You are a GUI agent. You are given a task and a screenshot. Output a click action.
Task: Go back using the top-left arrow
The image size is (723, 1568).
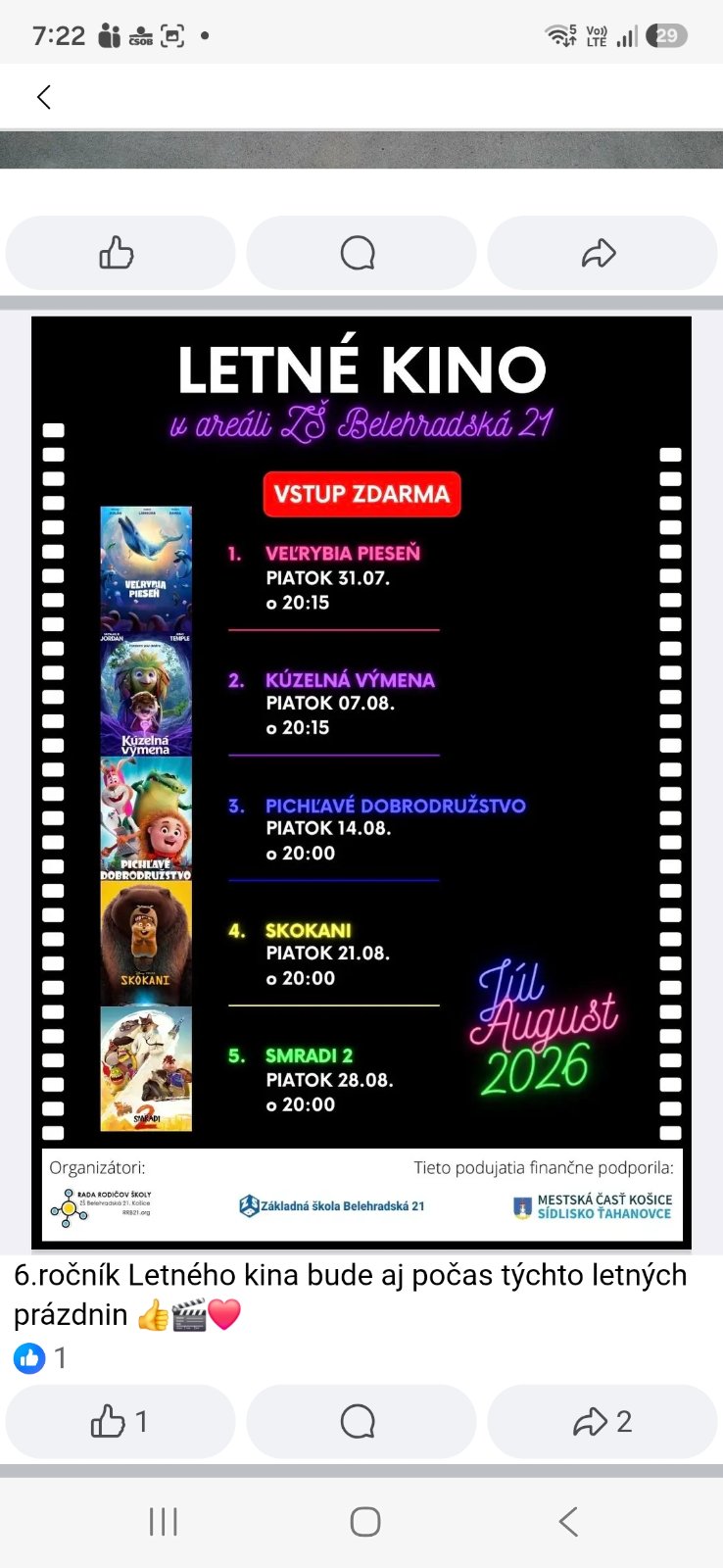(44, 97)
